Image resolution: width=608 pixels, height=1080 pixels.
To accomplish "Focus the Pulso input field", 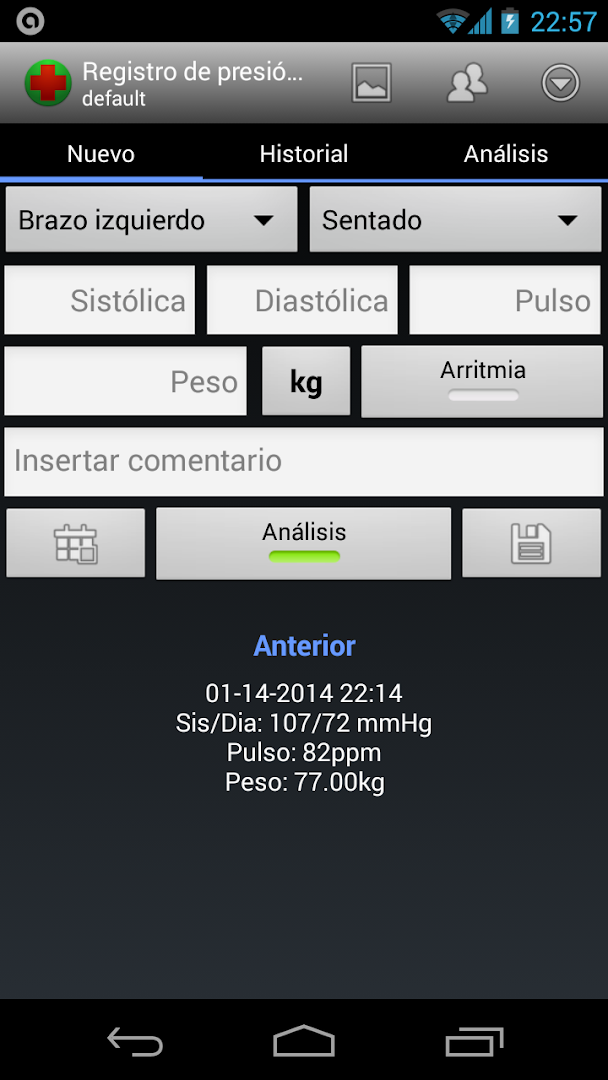I will point(505,301).
